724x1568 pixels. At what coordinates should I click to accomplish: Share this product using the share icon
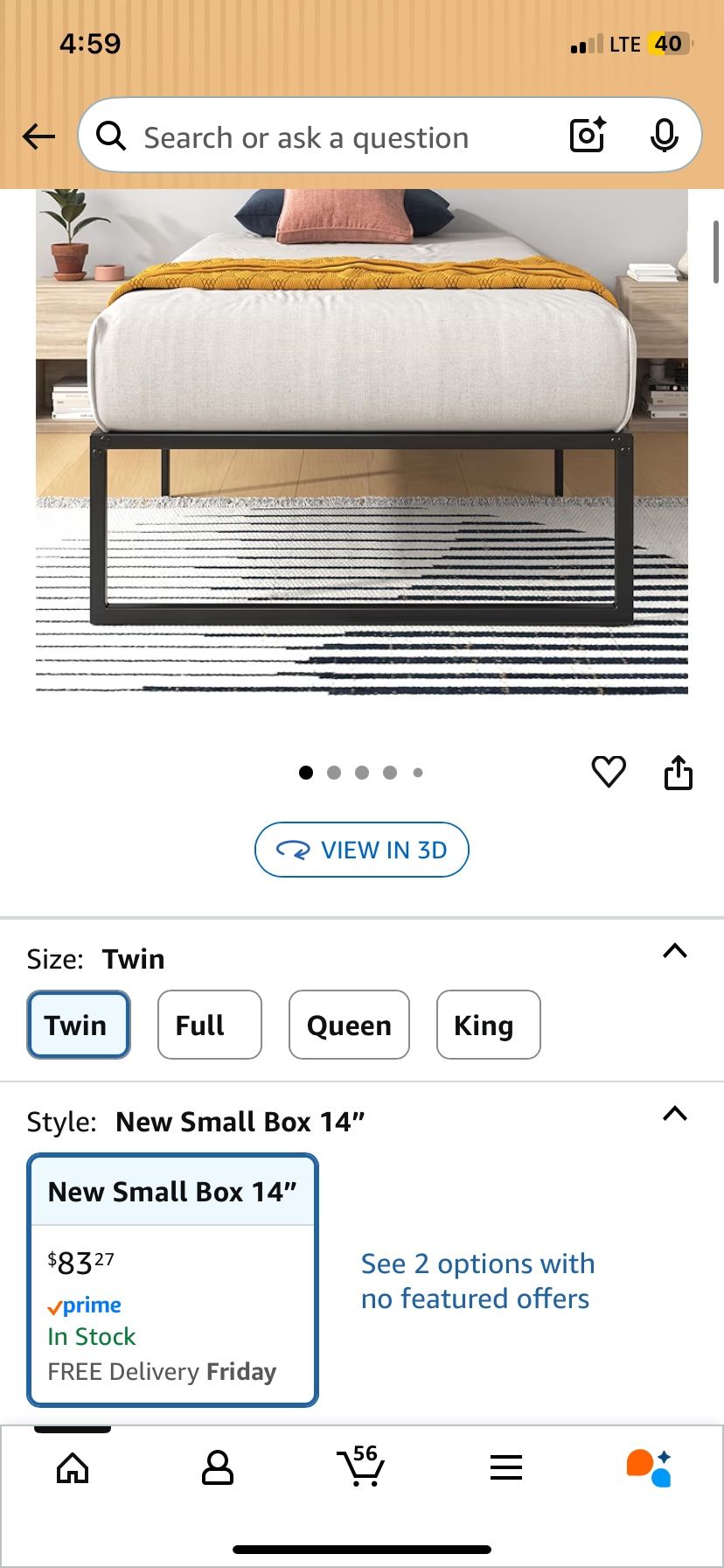[679, 772]
